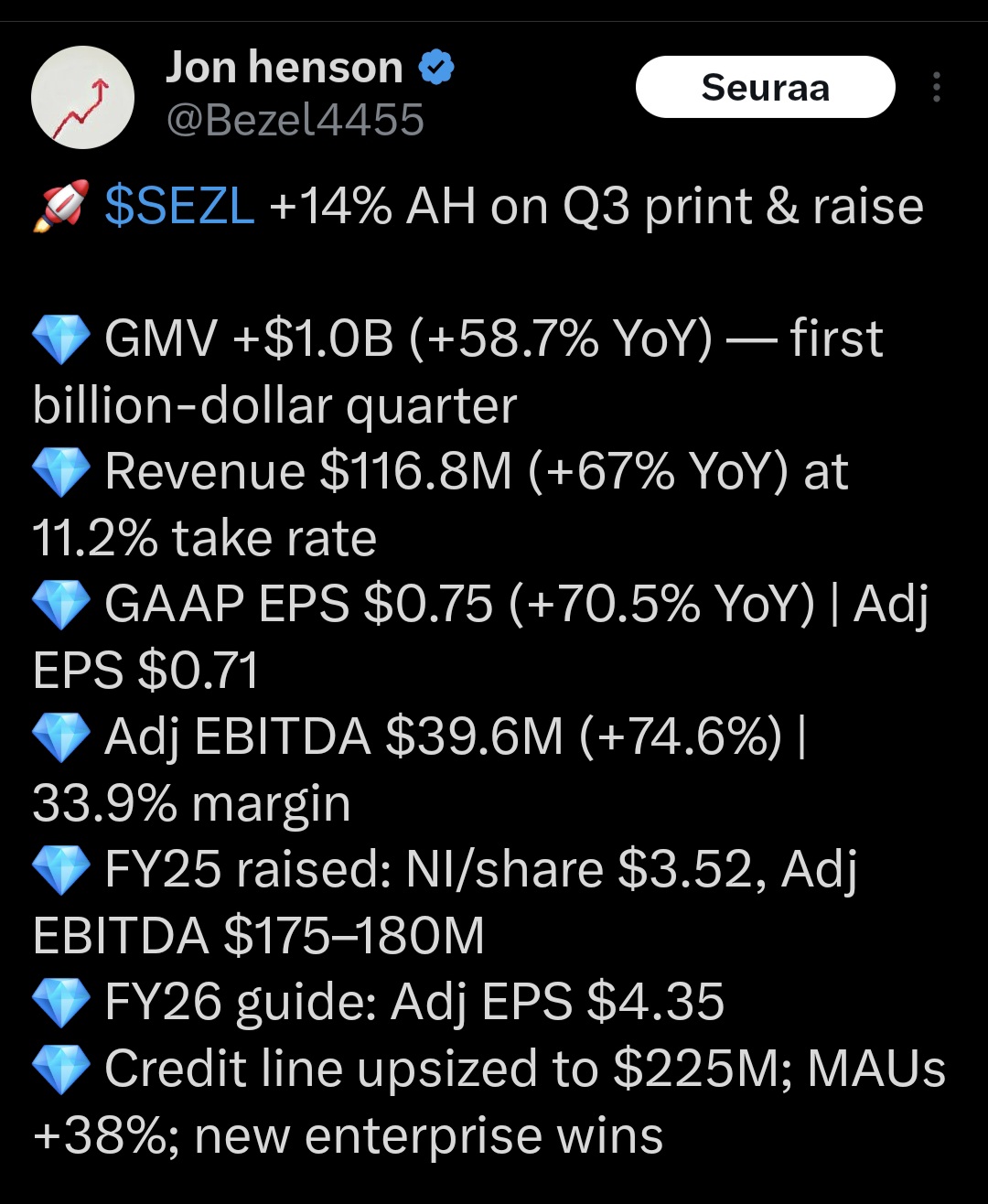This screenshot has width=988, height=1204.
Task: Open the three-dot overflow menu
Action: point(936,88)
